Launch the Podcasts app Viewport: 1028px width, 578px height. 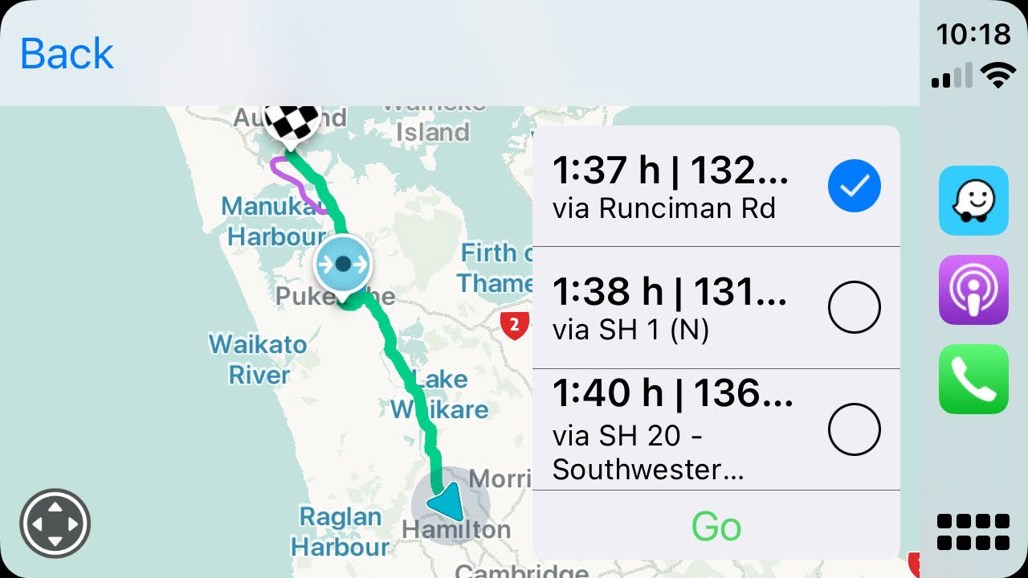click(973, 290)
